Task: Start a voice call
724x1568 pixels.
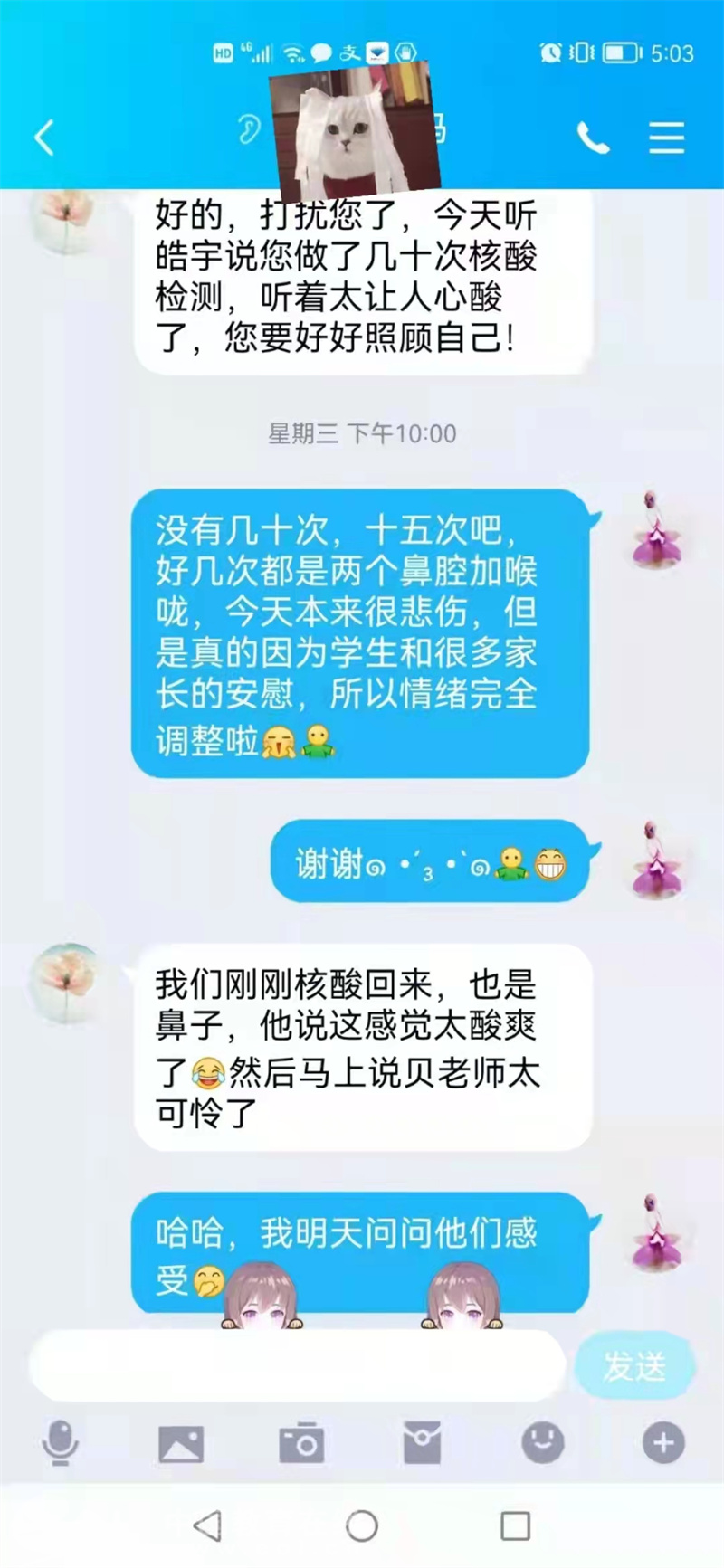Action: tap(593, 138)
